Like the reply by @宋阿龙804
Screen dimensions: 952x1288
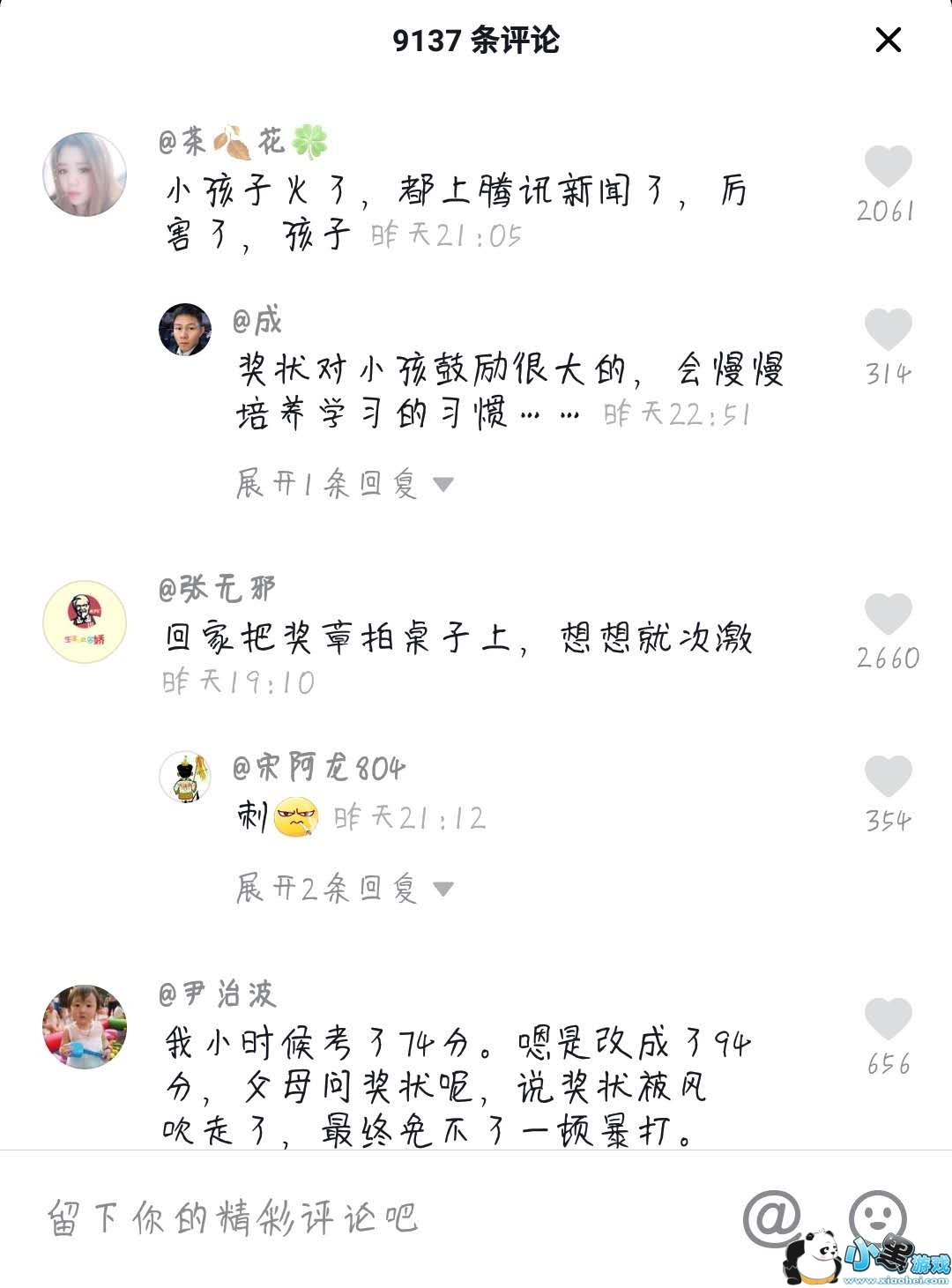point(887,777)
